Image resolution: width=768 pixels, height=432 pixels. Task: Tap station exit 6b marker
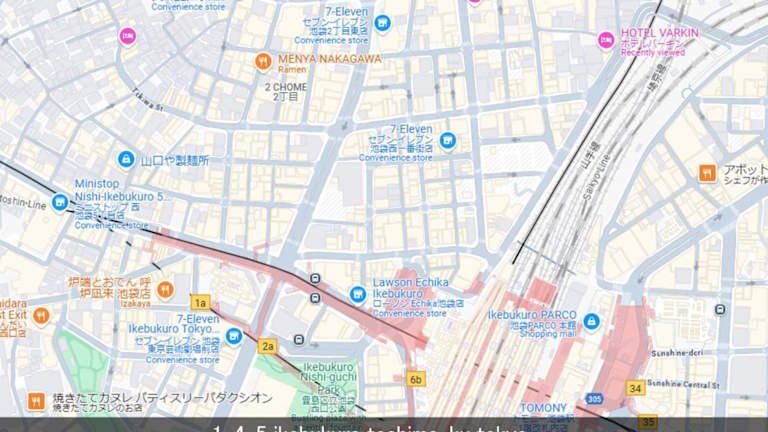click(x=416, y=379)
